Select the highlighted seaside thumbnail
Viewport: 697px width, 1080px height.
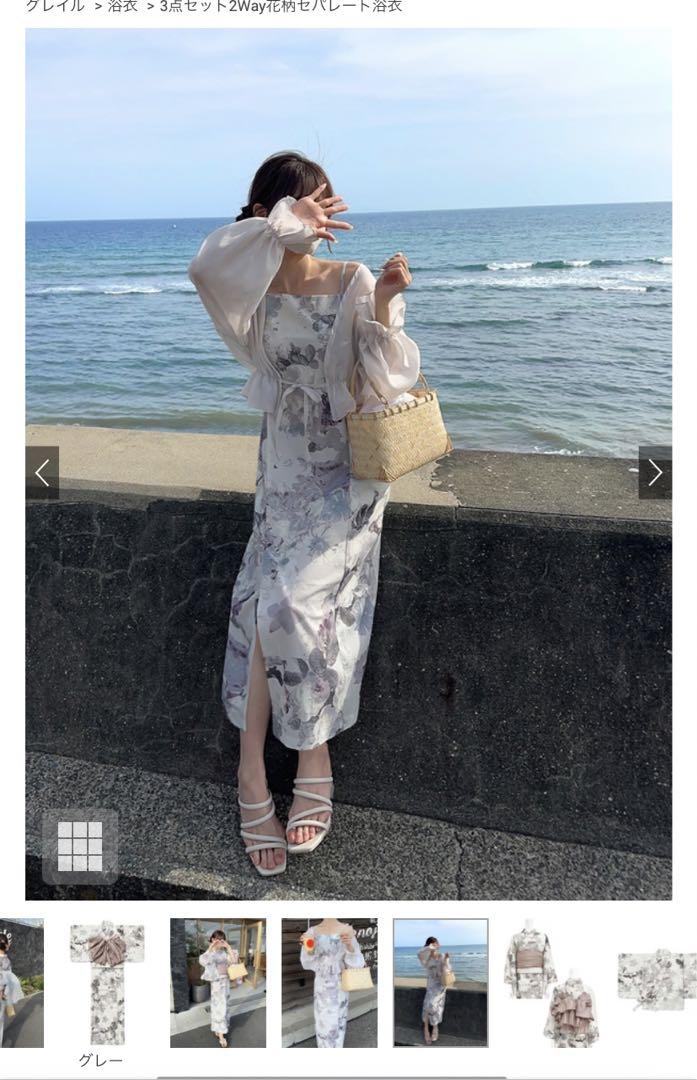(440, 983)
